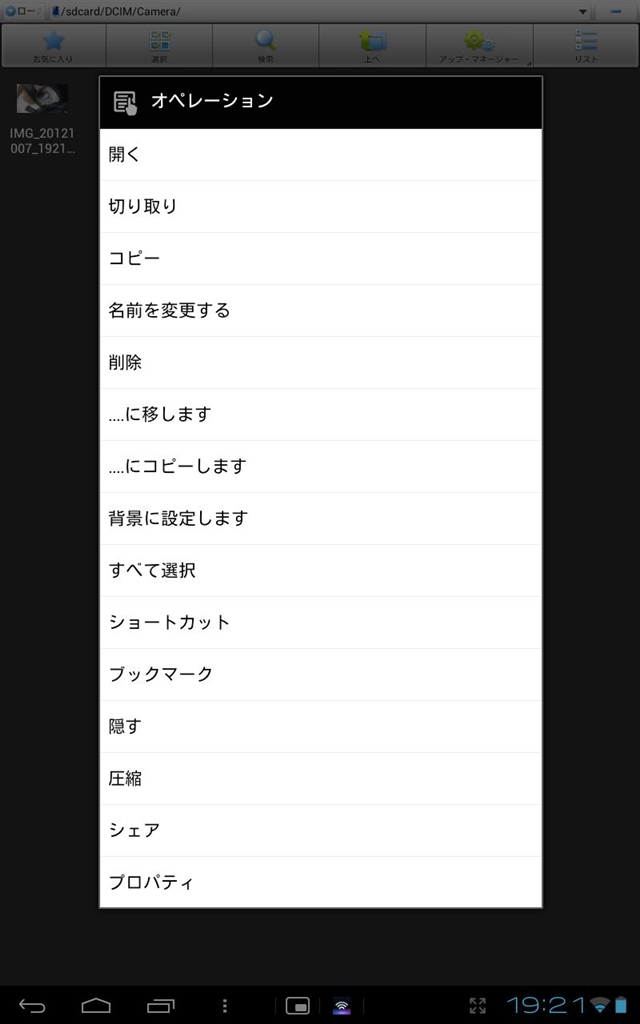Screen dimensions: 640x1024
Task: Select 開く to open the file
Action: click(320, 155)
